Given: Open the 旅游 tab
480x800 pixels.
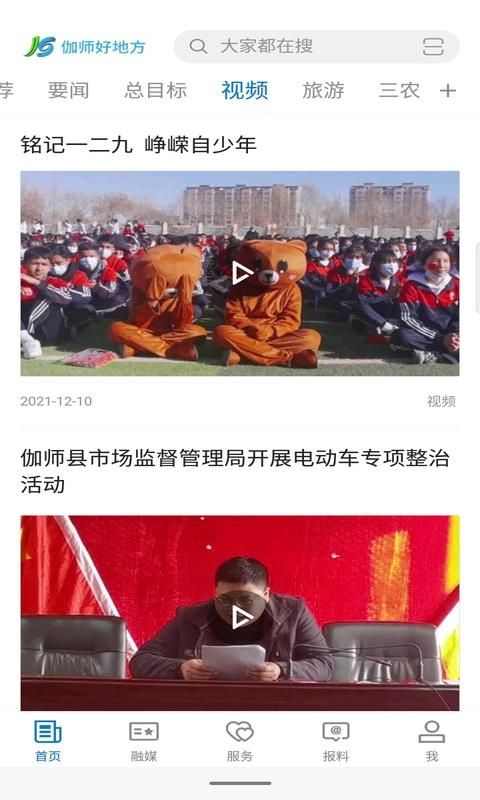Looking at the screenshot, I should (323, 91).
